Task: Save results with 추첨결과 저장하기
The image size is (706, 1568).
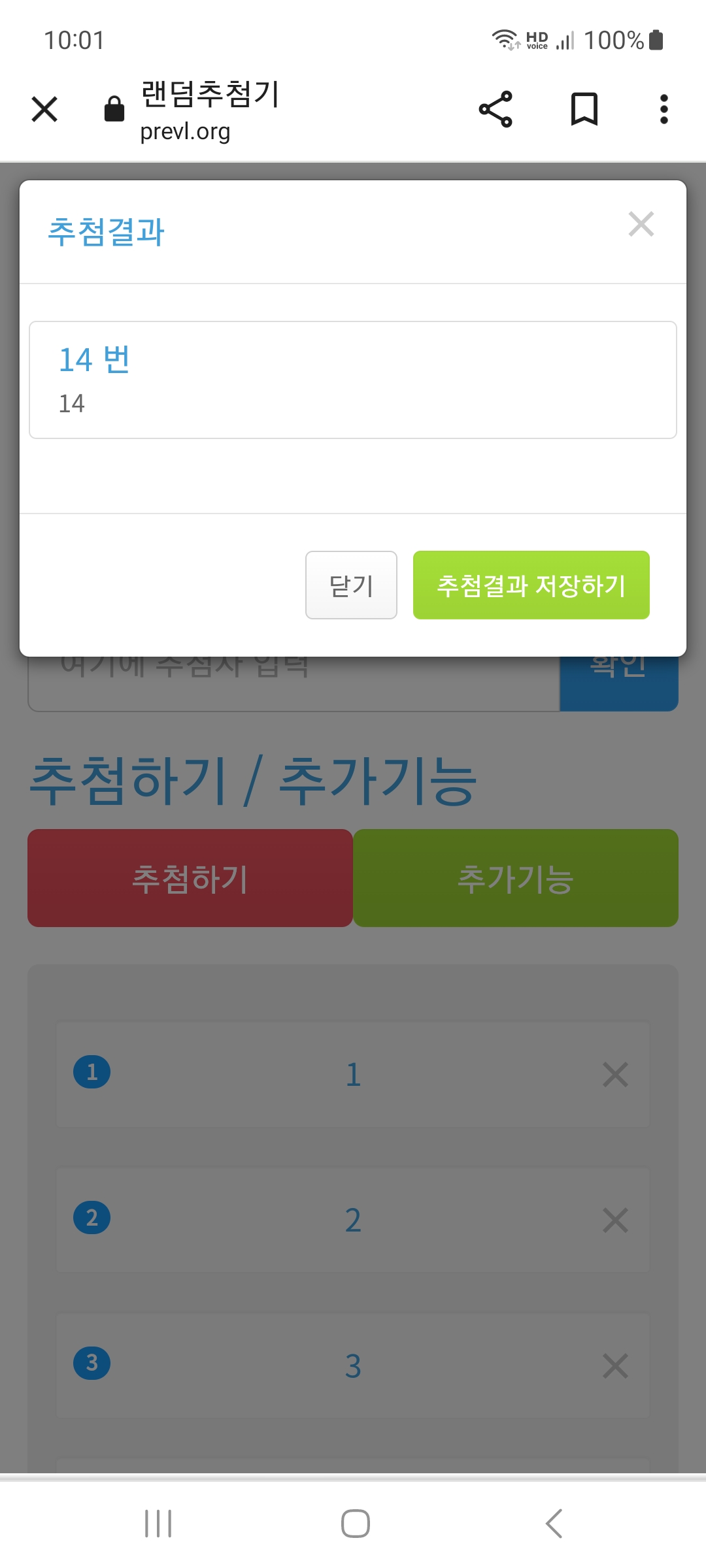Action: 531,585
